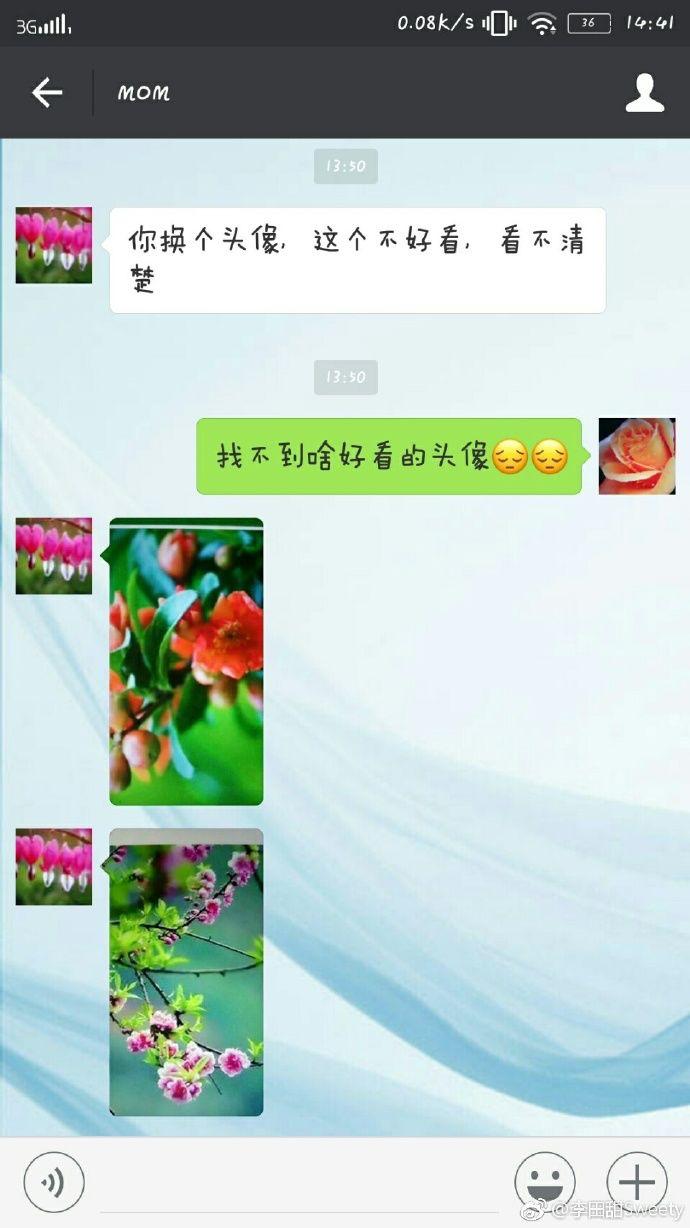Screen dimensions: 690x1228
Task: Go back from the mom chat
Action: coord(47,93)
